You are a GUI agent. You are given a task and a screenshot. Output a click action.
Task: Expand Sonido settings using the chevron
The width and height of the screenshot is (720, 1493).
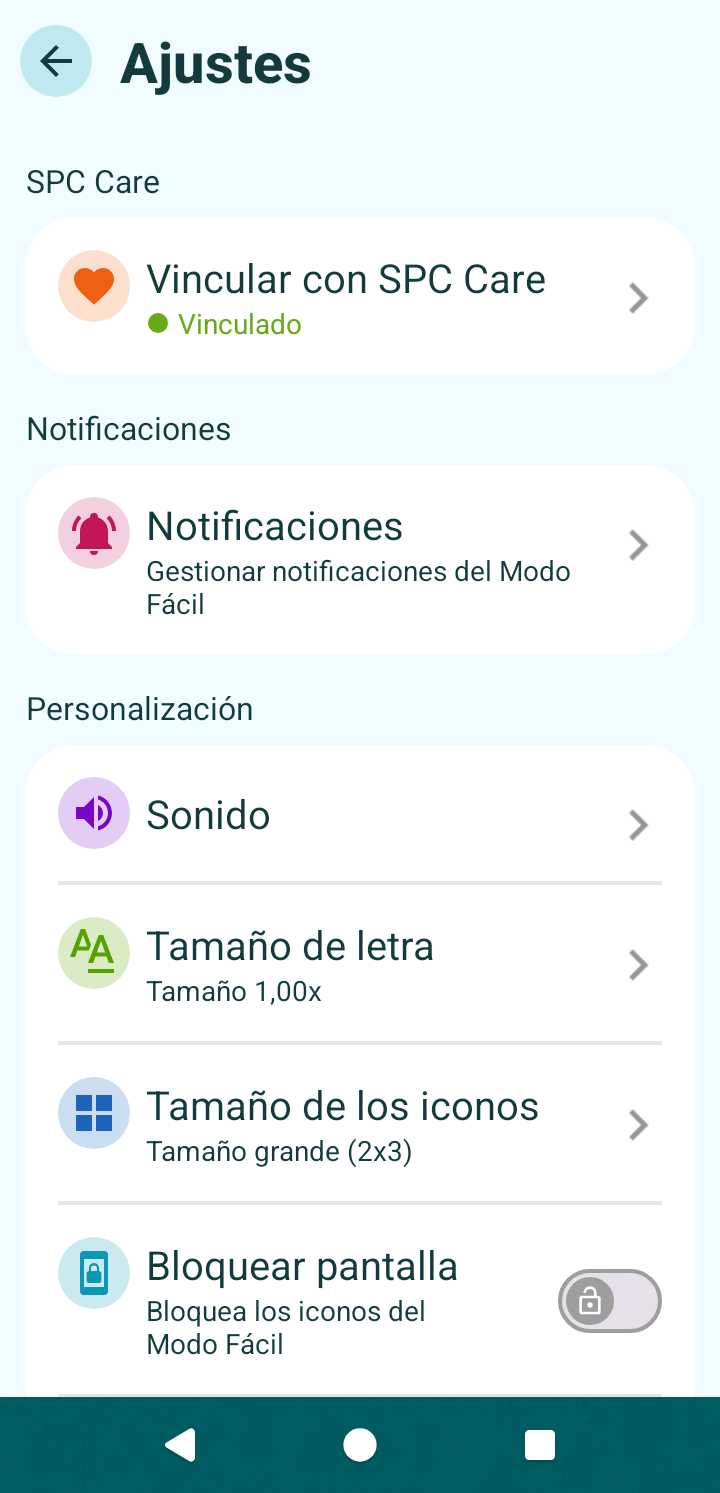pyautogui.click(x=638, y=824)
